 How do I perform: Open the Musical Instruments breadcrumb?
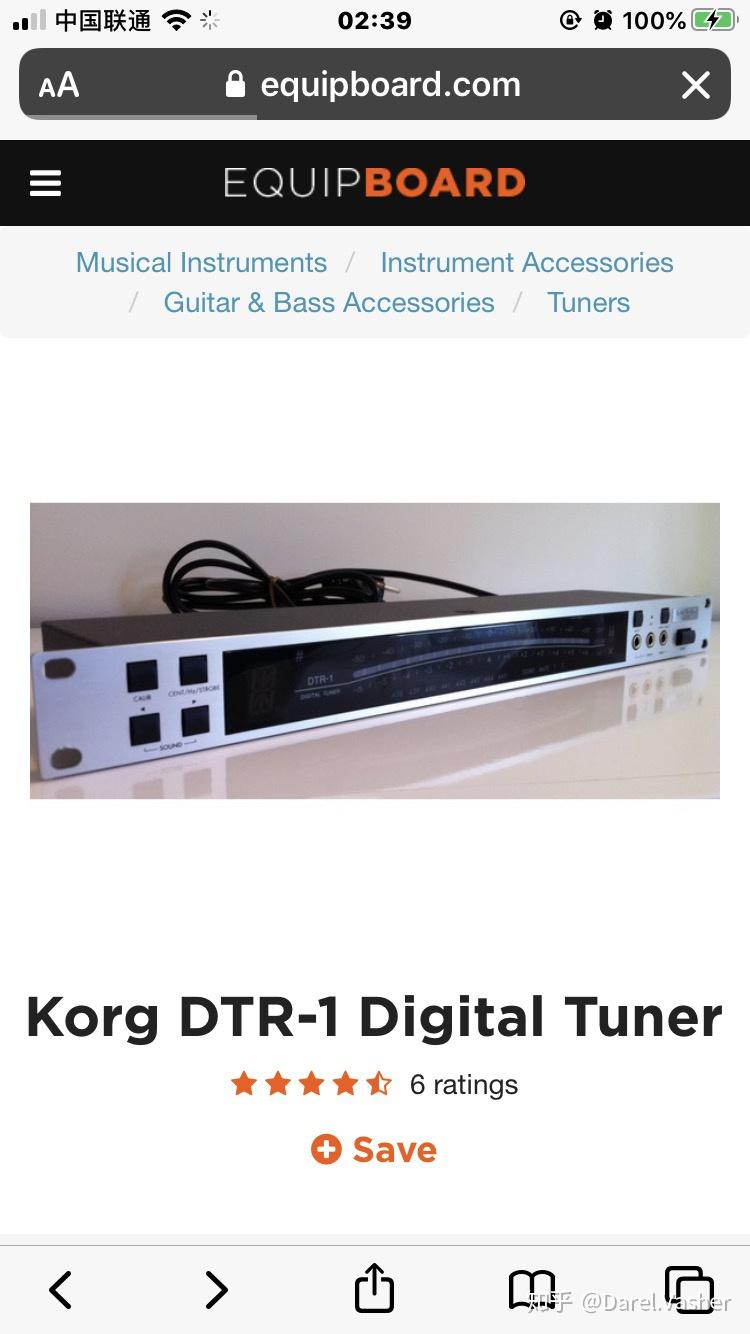(201, 262)
